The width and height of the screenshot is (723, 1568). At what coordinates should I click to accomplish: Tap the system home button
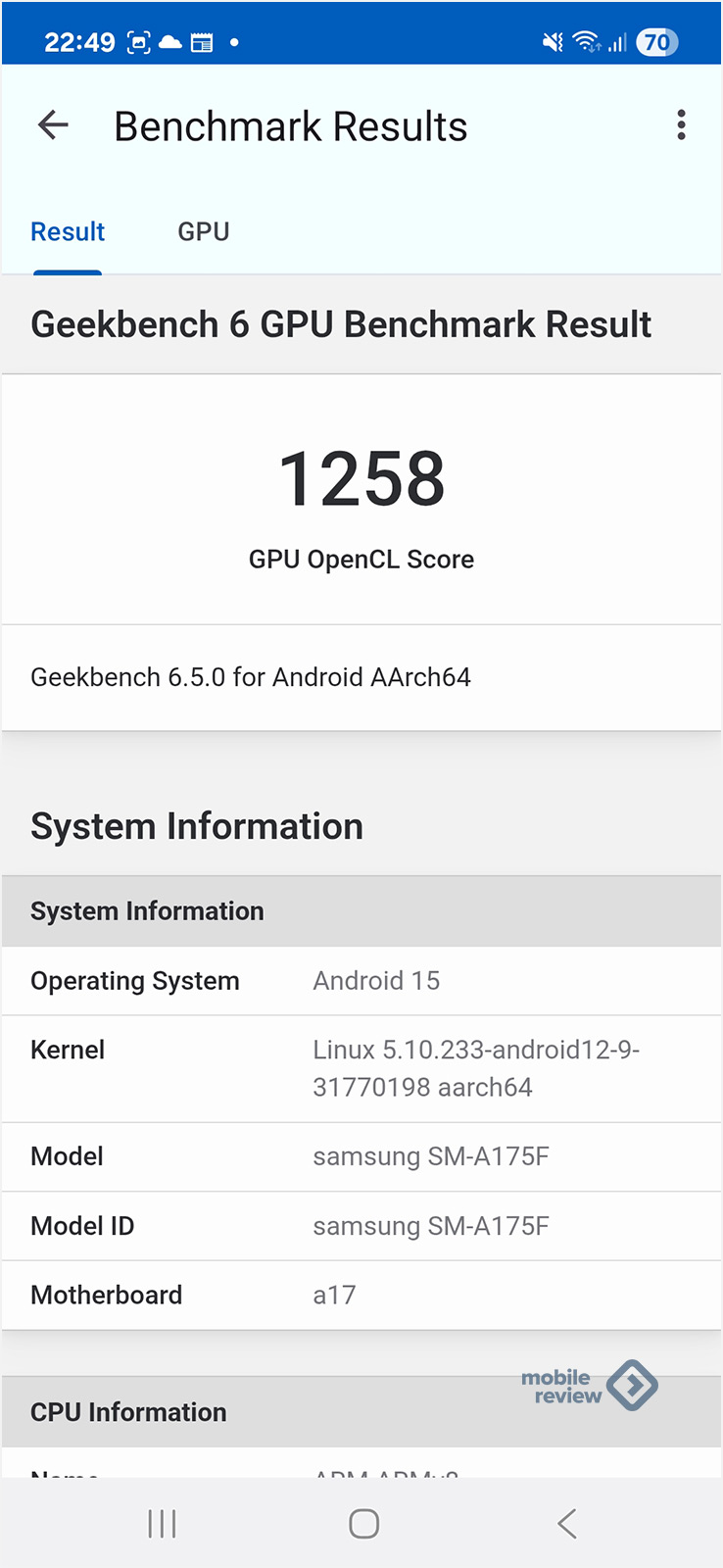(x=363, y=1524)
